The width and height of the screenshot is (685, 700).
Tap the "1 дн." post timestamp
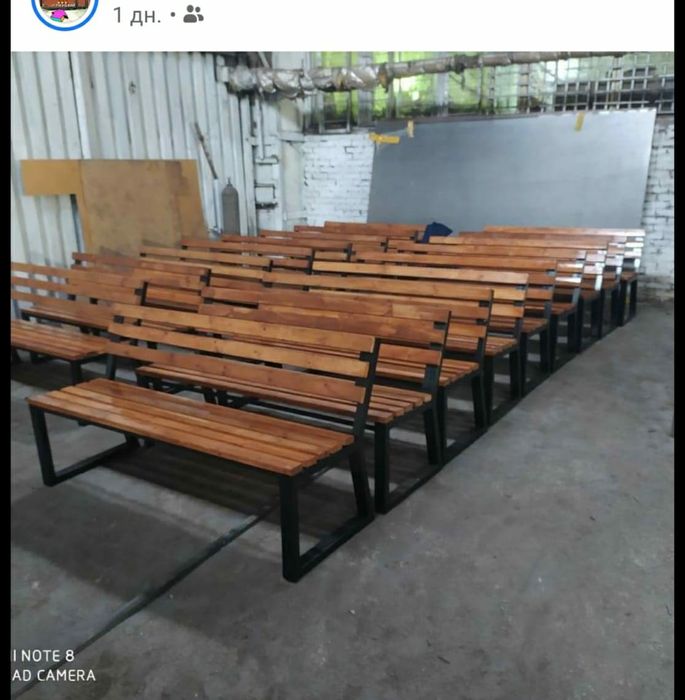(136, 15)
